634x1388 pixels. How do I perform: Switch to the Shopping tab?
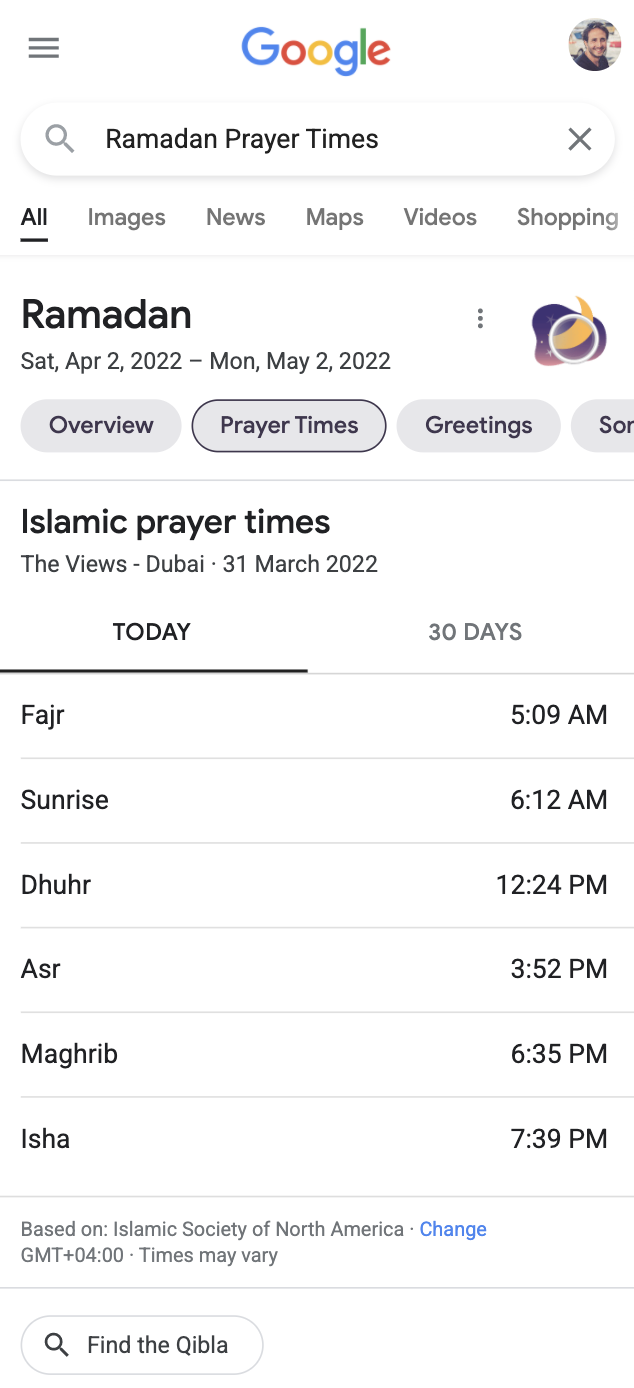(567, 217)
